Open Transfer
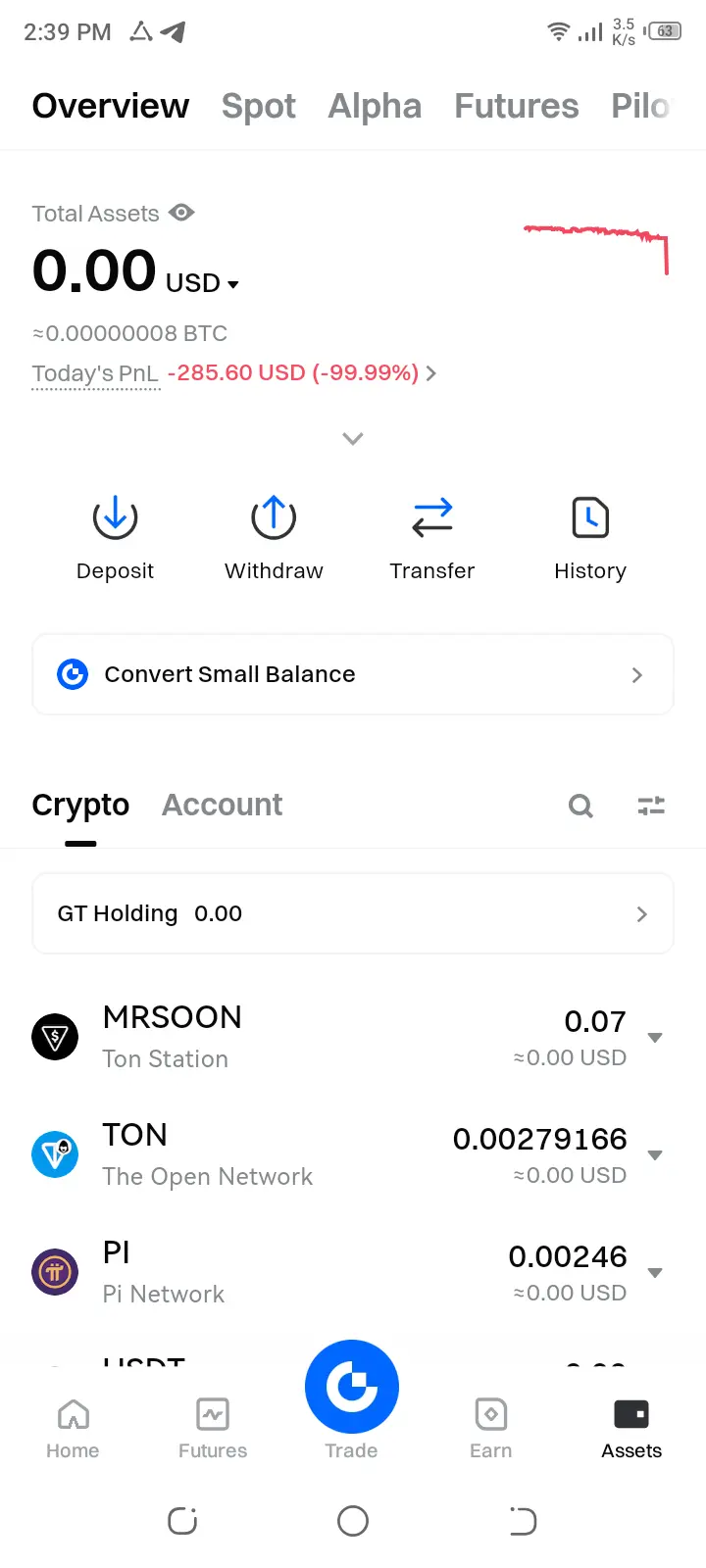 click(x=431, y=538)
